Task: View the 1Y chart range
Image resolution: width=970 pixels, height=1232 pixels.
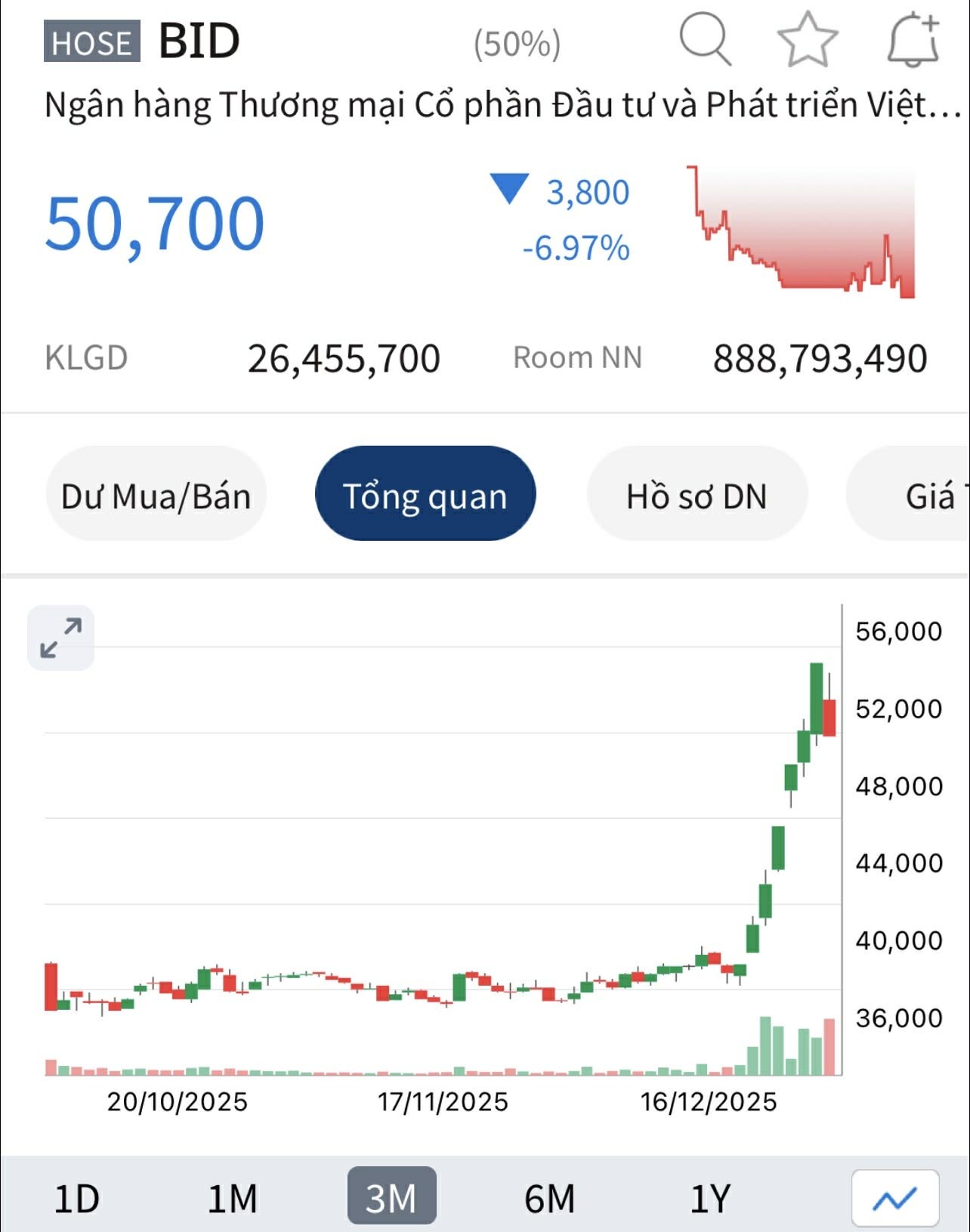Action: point(710,1197)
